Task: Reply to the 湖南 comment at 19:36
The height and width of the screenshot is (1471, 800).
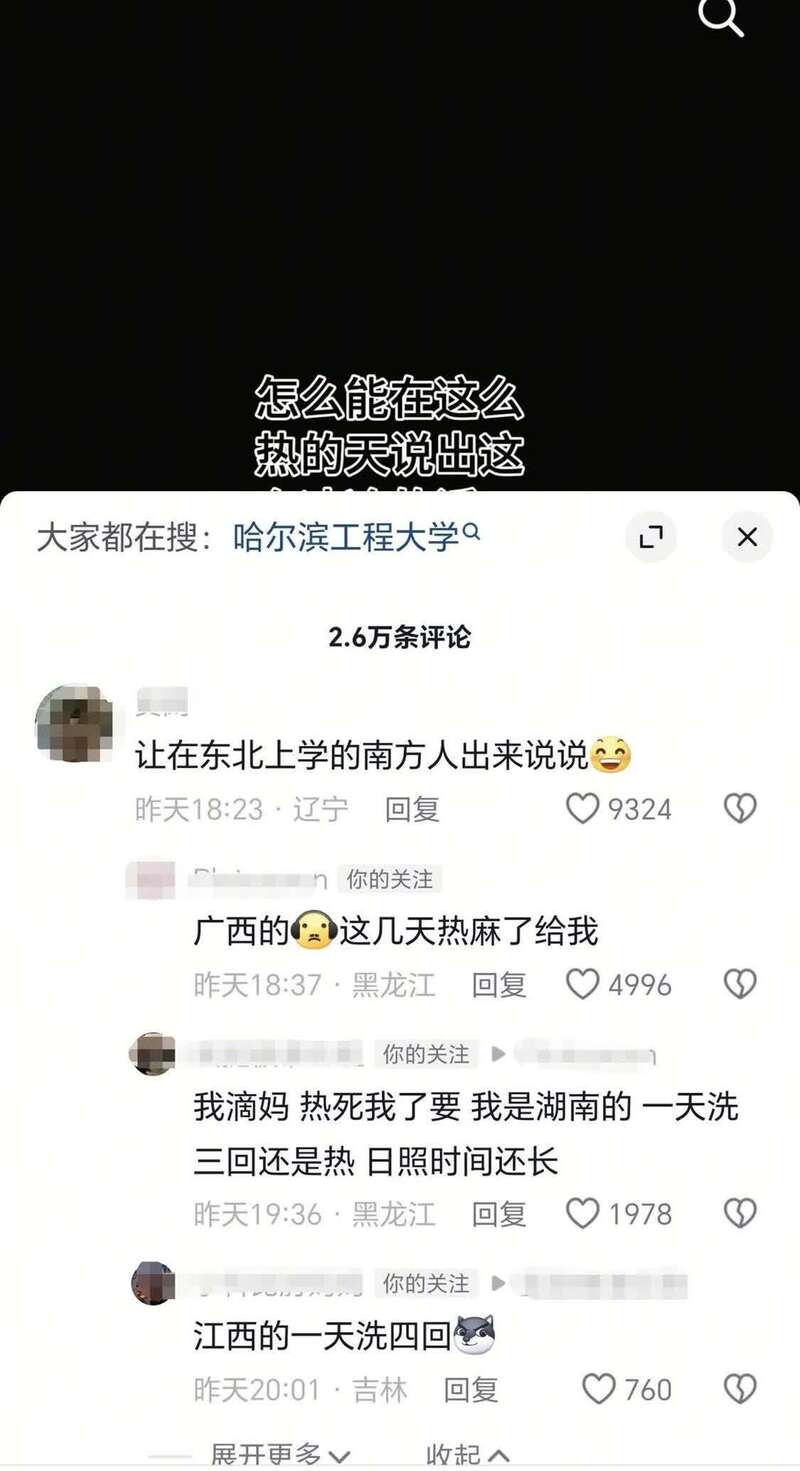Action: coord(499,1213)
